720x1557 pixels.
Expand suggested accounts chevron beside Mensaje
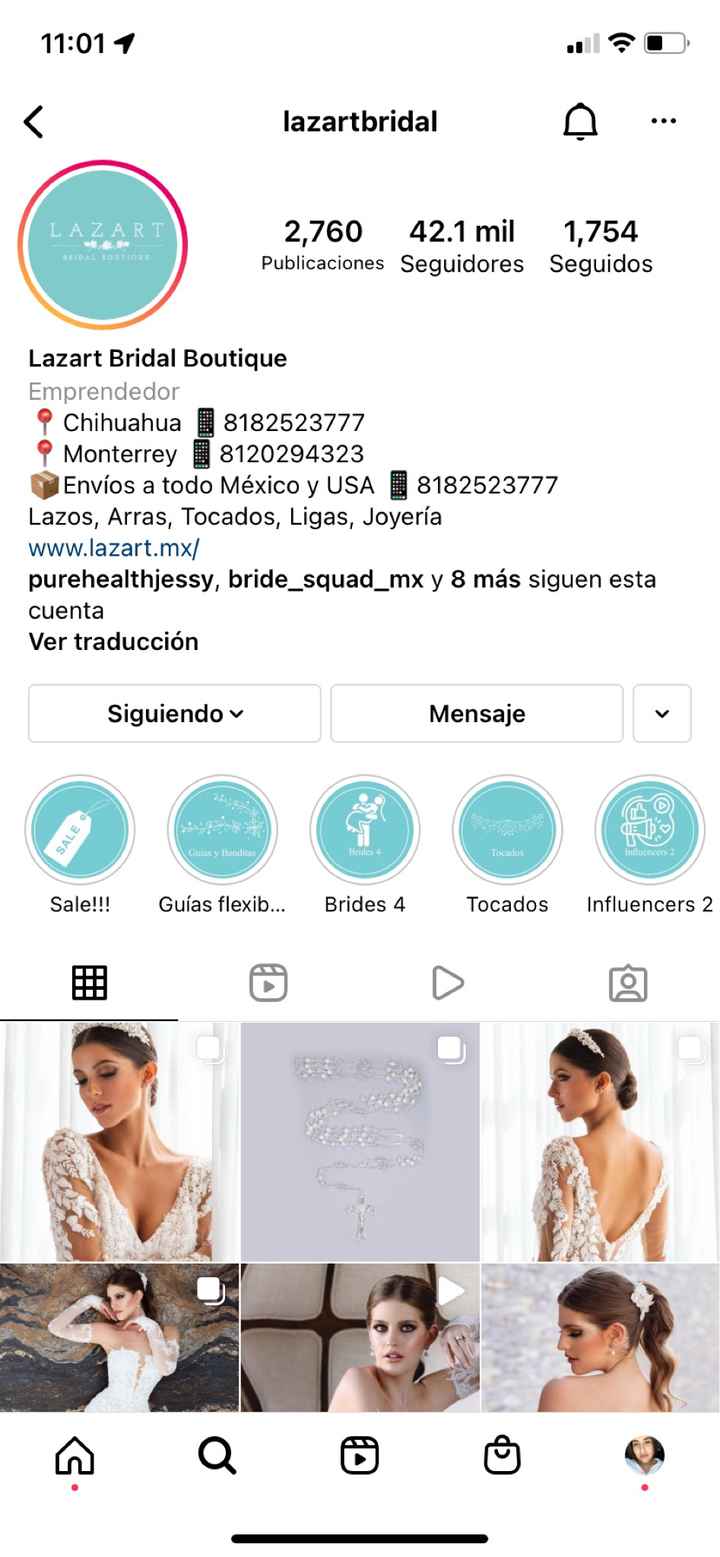(x=661, y=714)
